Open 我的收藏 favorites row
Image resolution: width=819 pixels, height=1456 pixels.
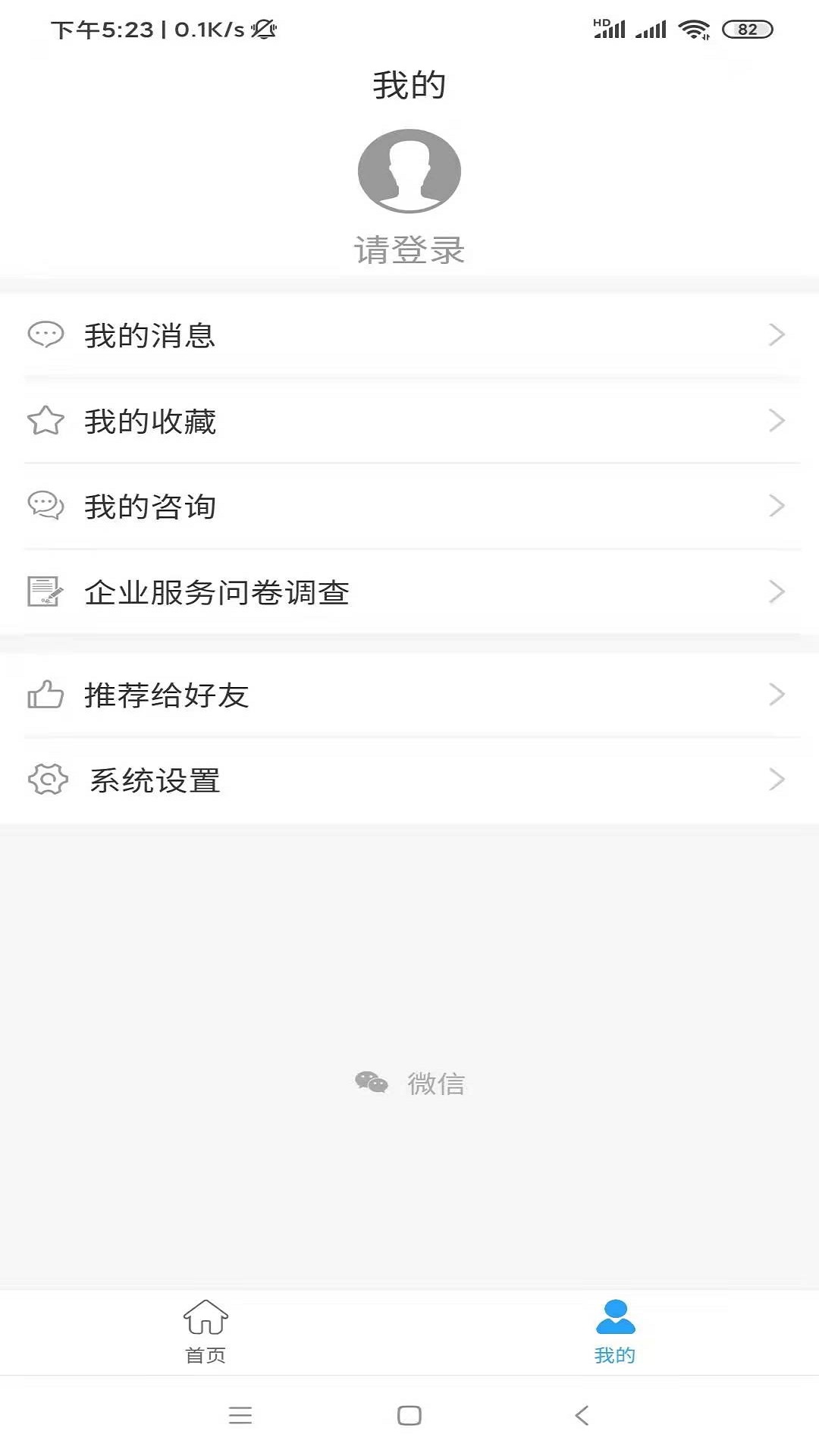pos(409,421)
